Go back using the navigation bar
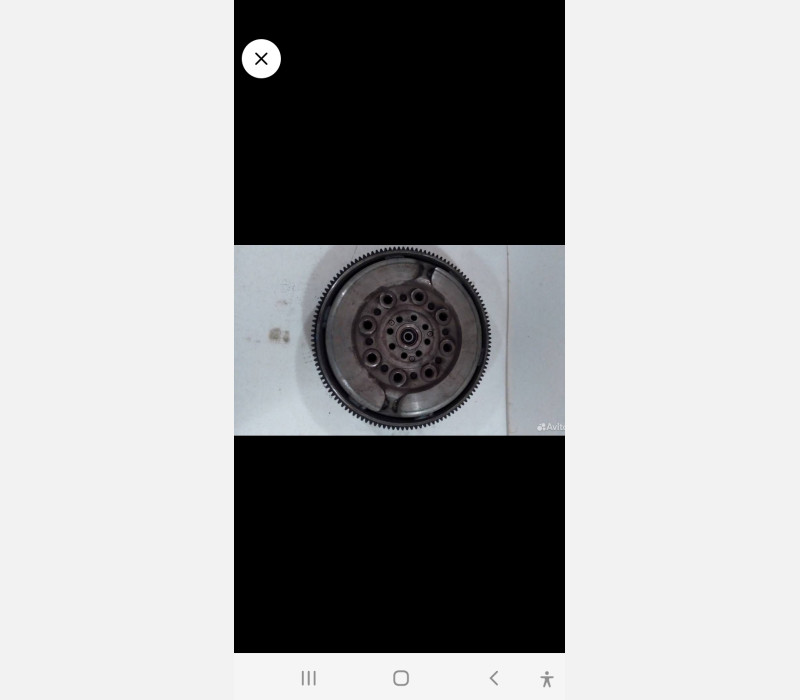The width and height of the screenshot is (800, 700). pyautogui.click(x=493, y=678)
